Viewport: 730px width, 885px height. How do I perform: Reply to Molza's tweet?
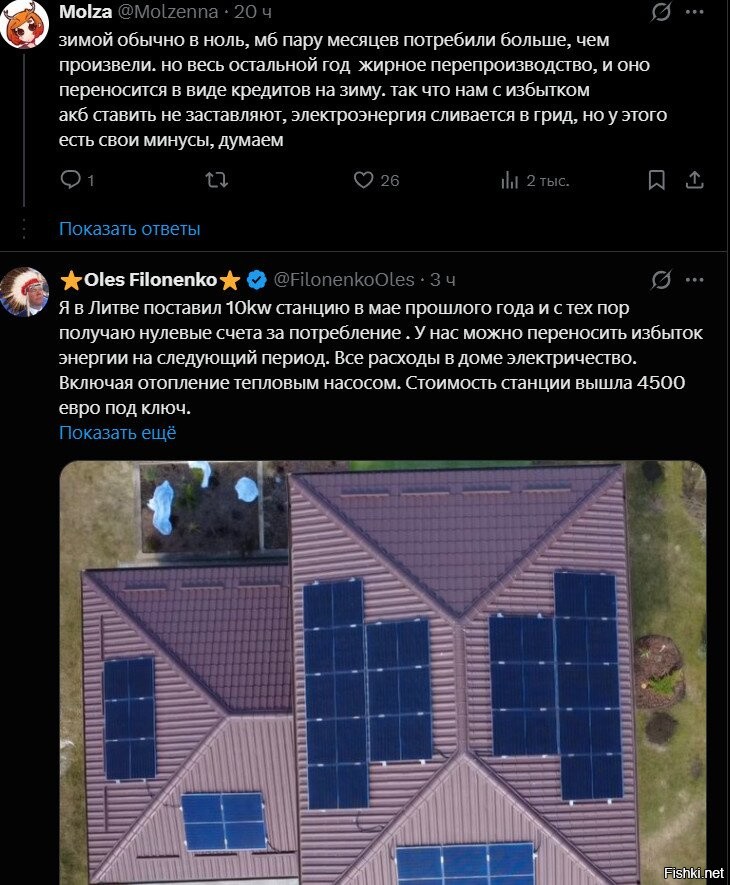pos(71,180)
